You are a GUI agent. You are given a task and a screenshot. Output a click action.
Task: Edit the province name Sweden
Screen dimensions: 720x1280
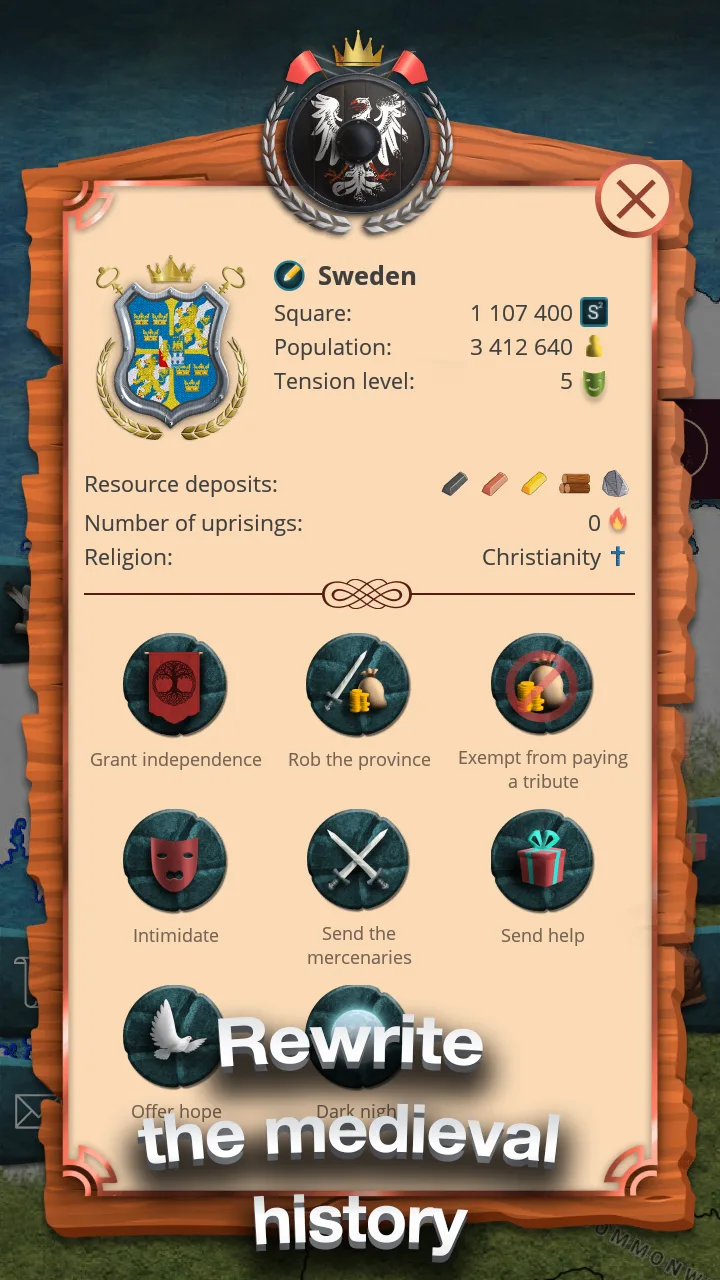[289, 275]
